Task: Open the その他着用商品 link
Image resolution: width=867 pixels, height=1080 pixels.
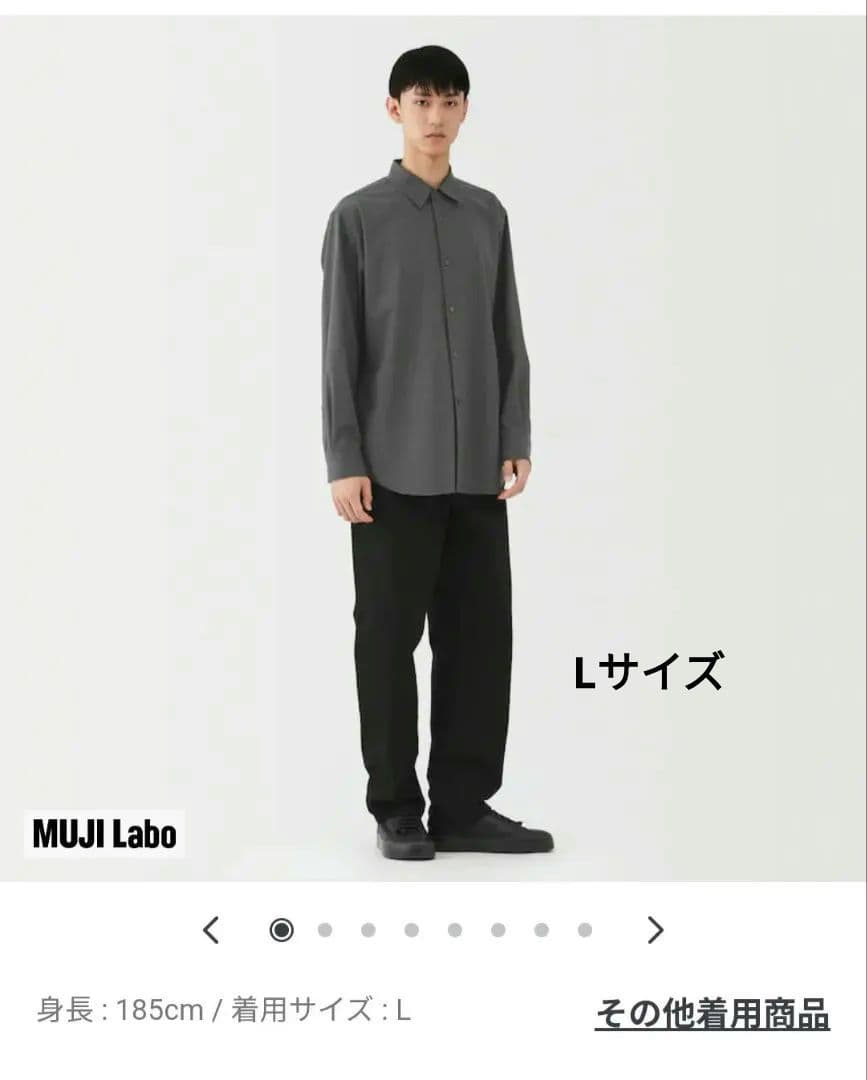Action: pos(712,1012)
